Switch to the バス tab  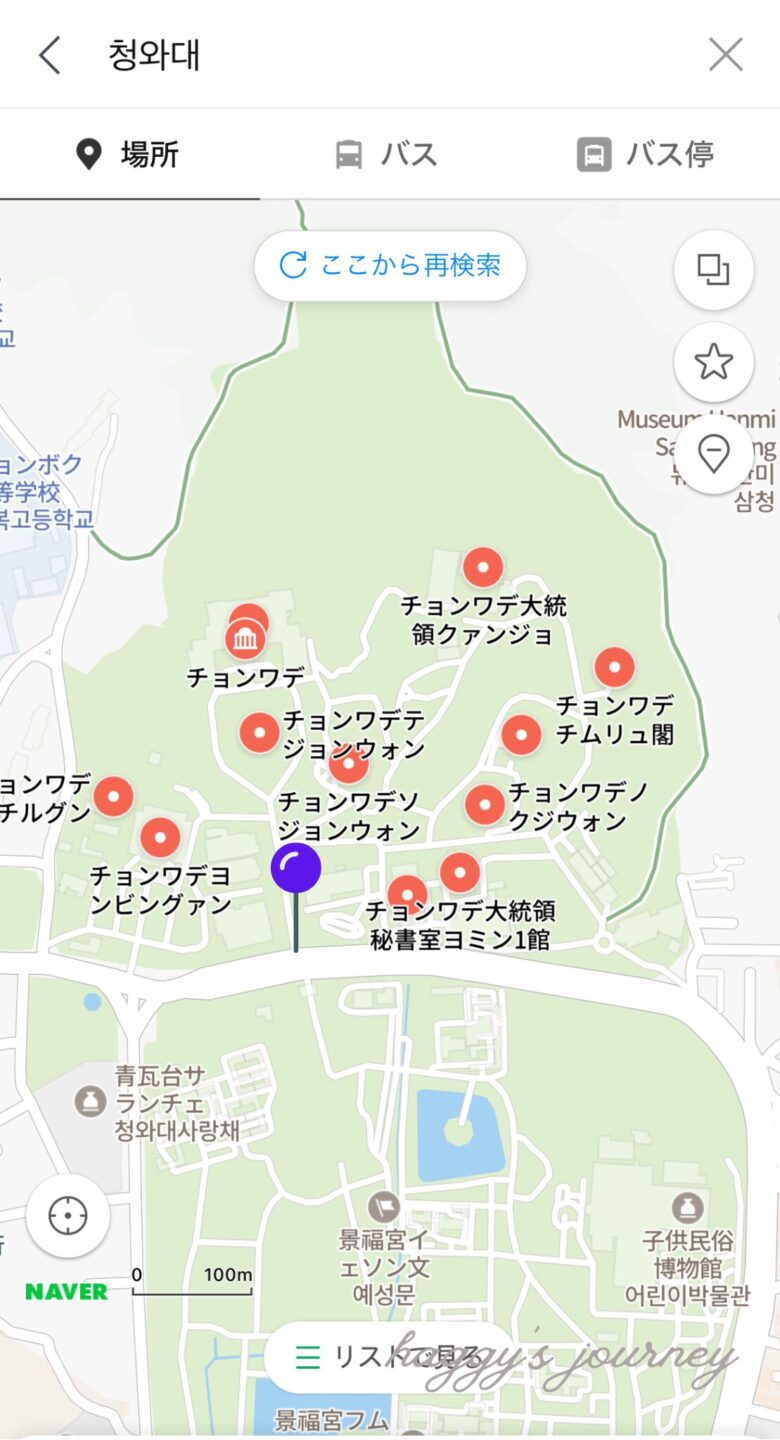(387, 155)
